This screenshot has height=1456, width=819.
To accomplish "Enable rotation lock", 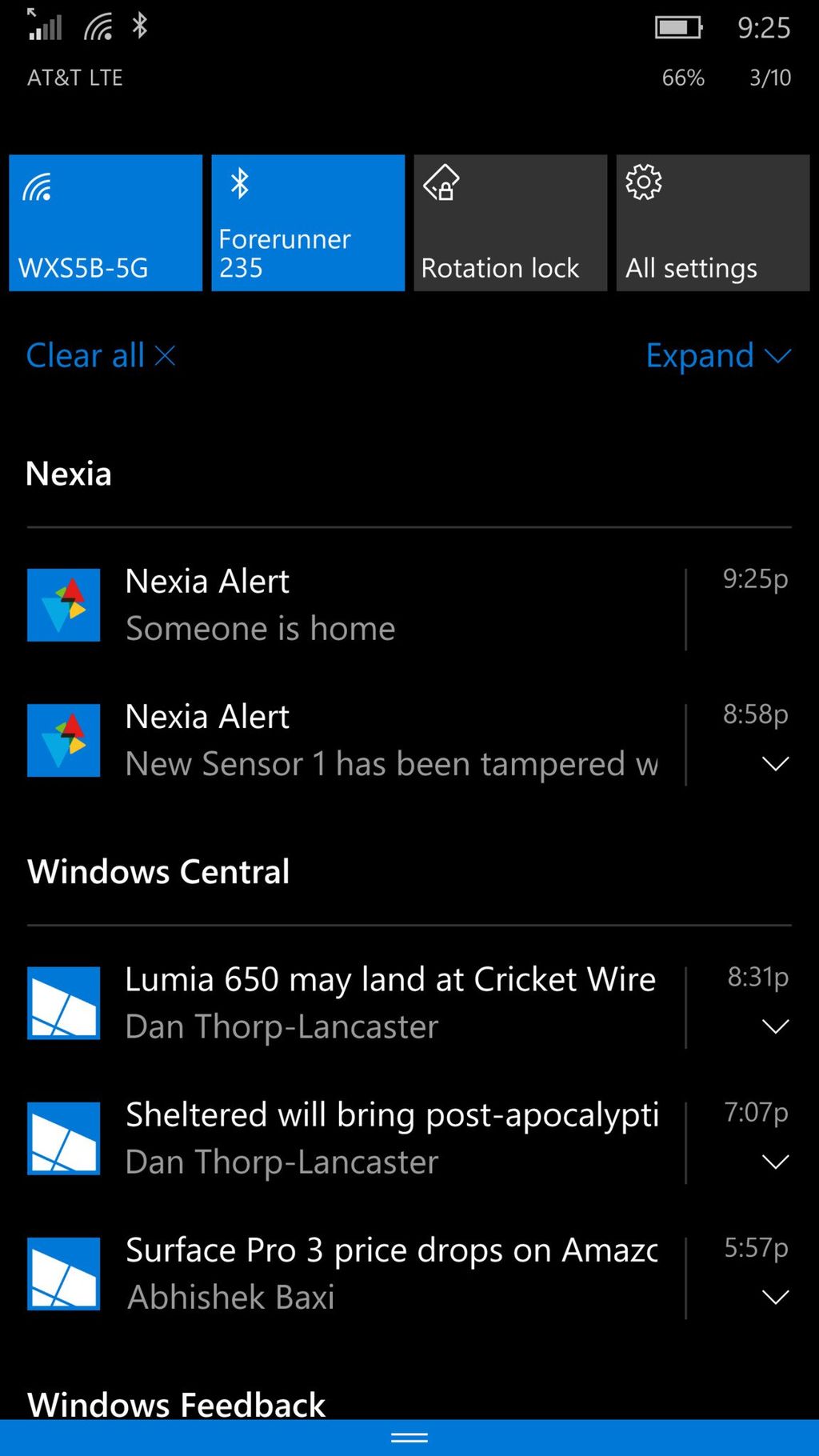I will point(509,222).
